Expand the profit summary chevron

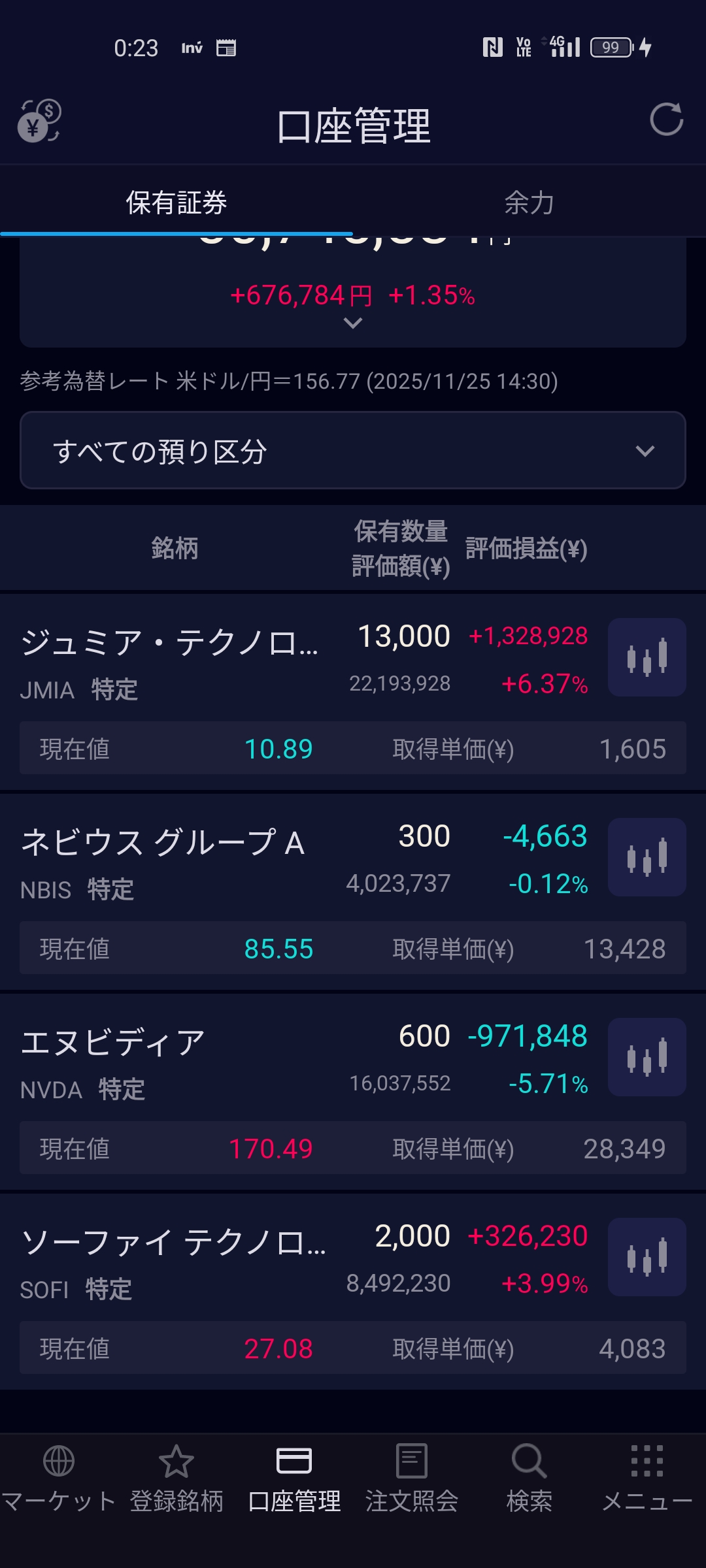coord(353,323)
